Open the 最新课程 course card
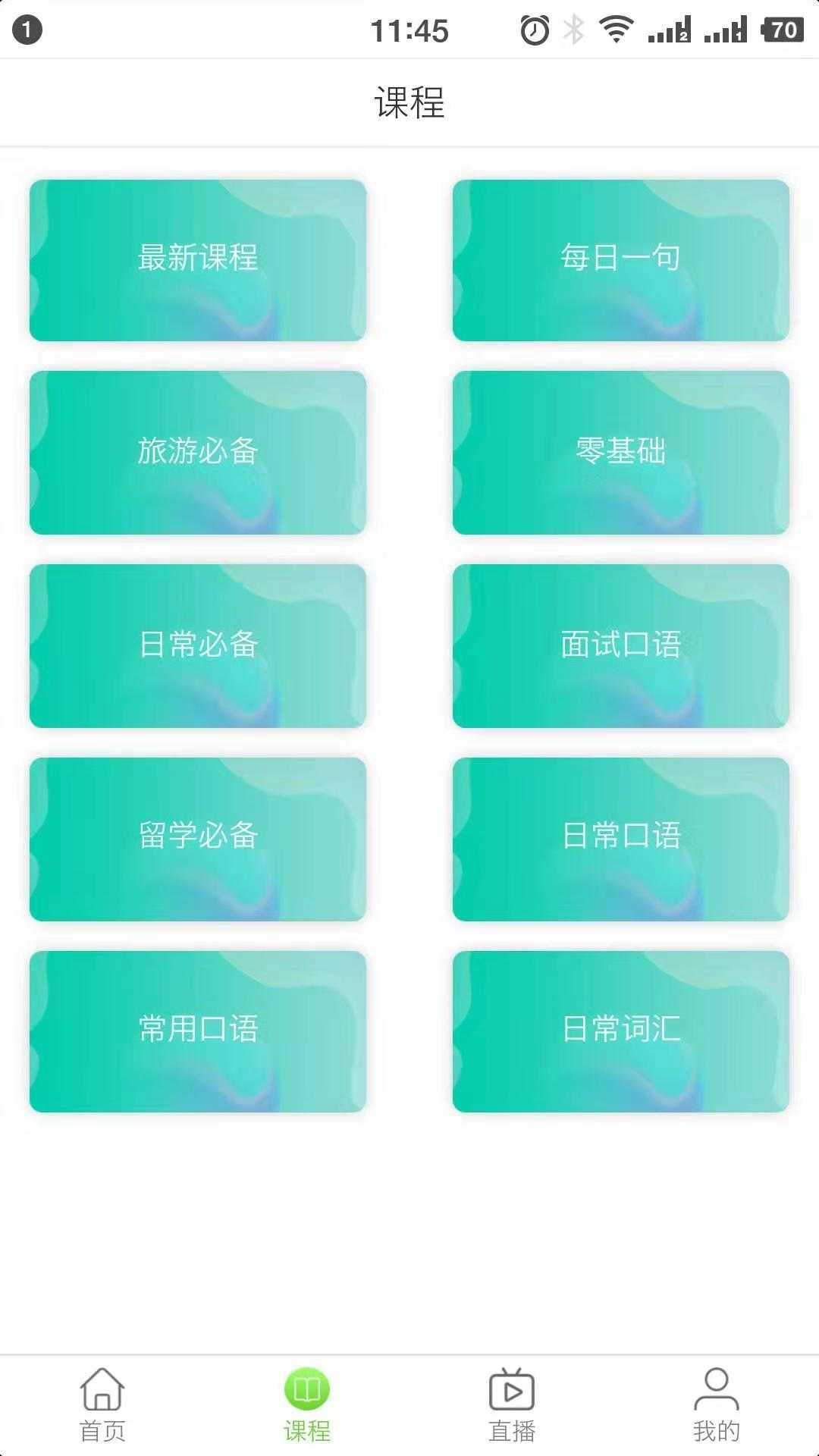This screenshot has width=819, height=1456. [197, 259]
